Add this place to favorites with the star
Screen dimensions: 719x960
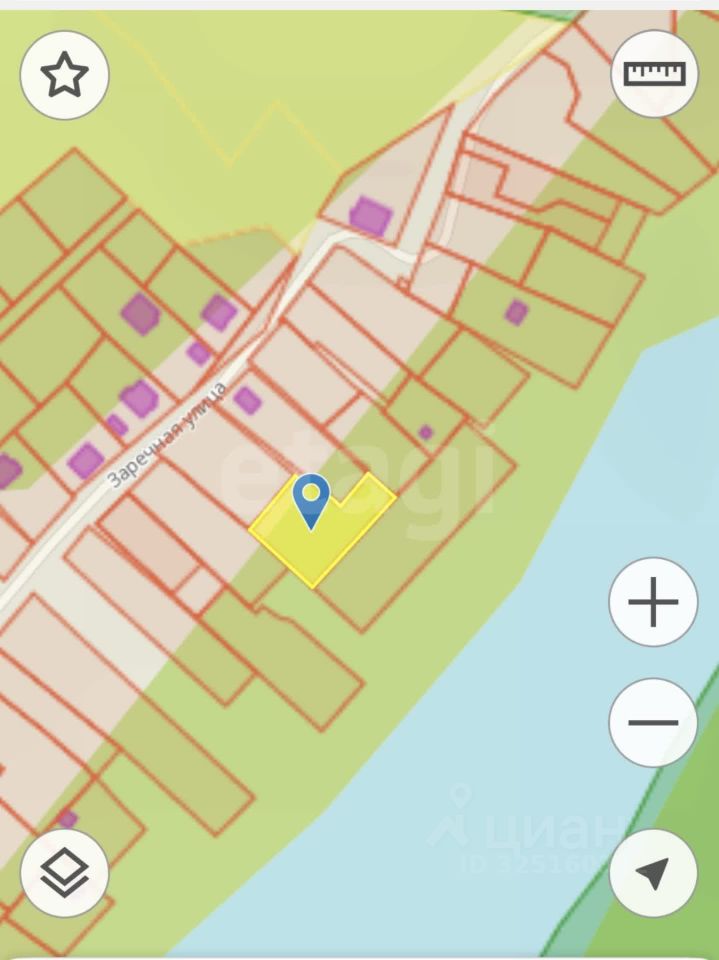(65, 75)
